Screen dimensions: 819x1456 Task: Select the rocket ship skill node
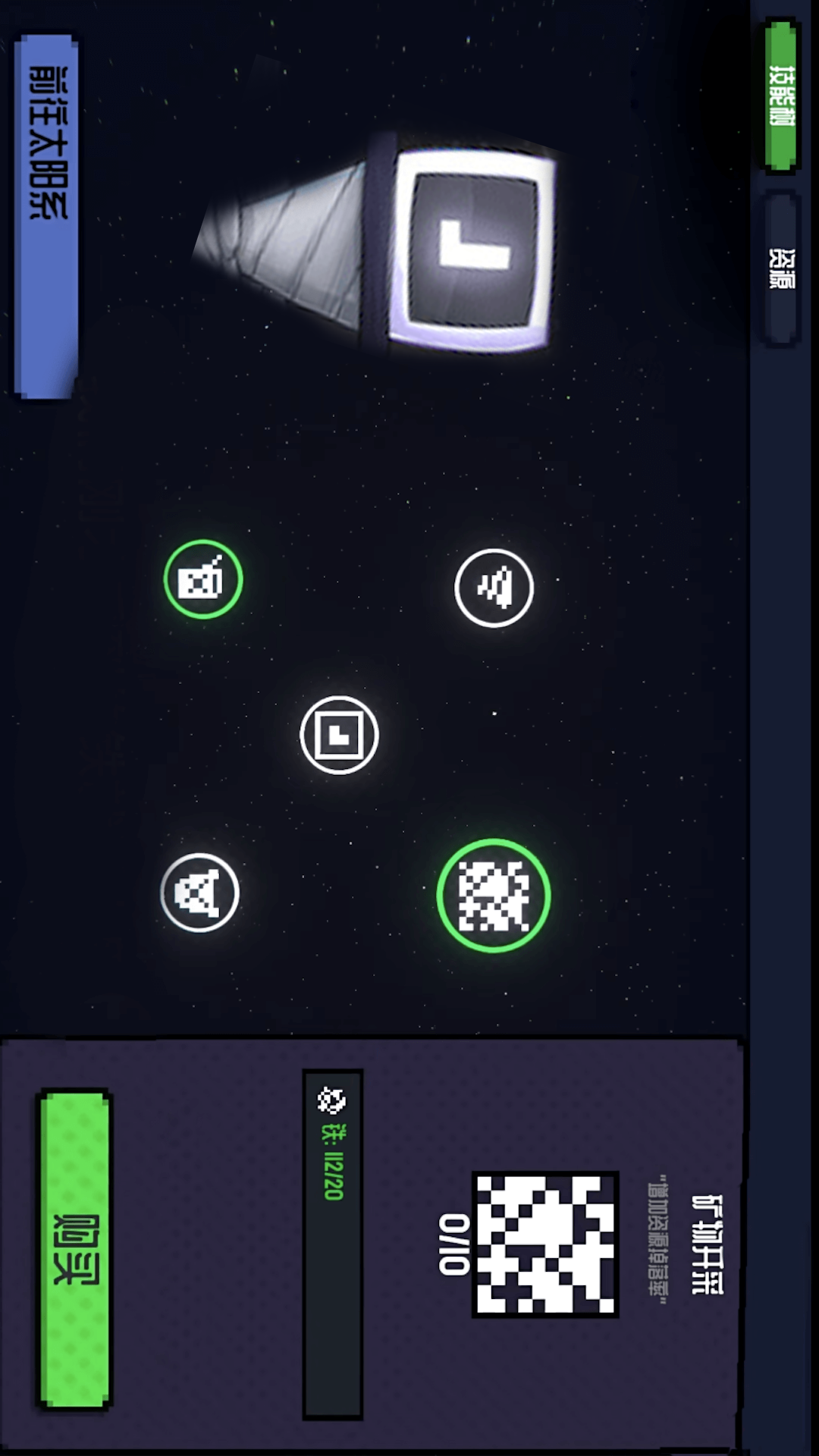494,588
